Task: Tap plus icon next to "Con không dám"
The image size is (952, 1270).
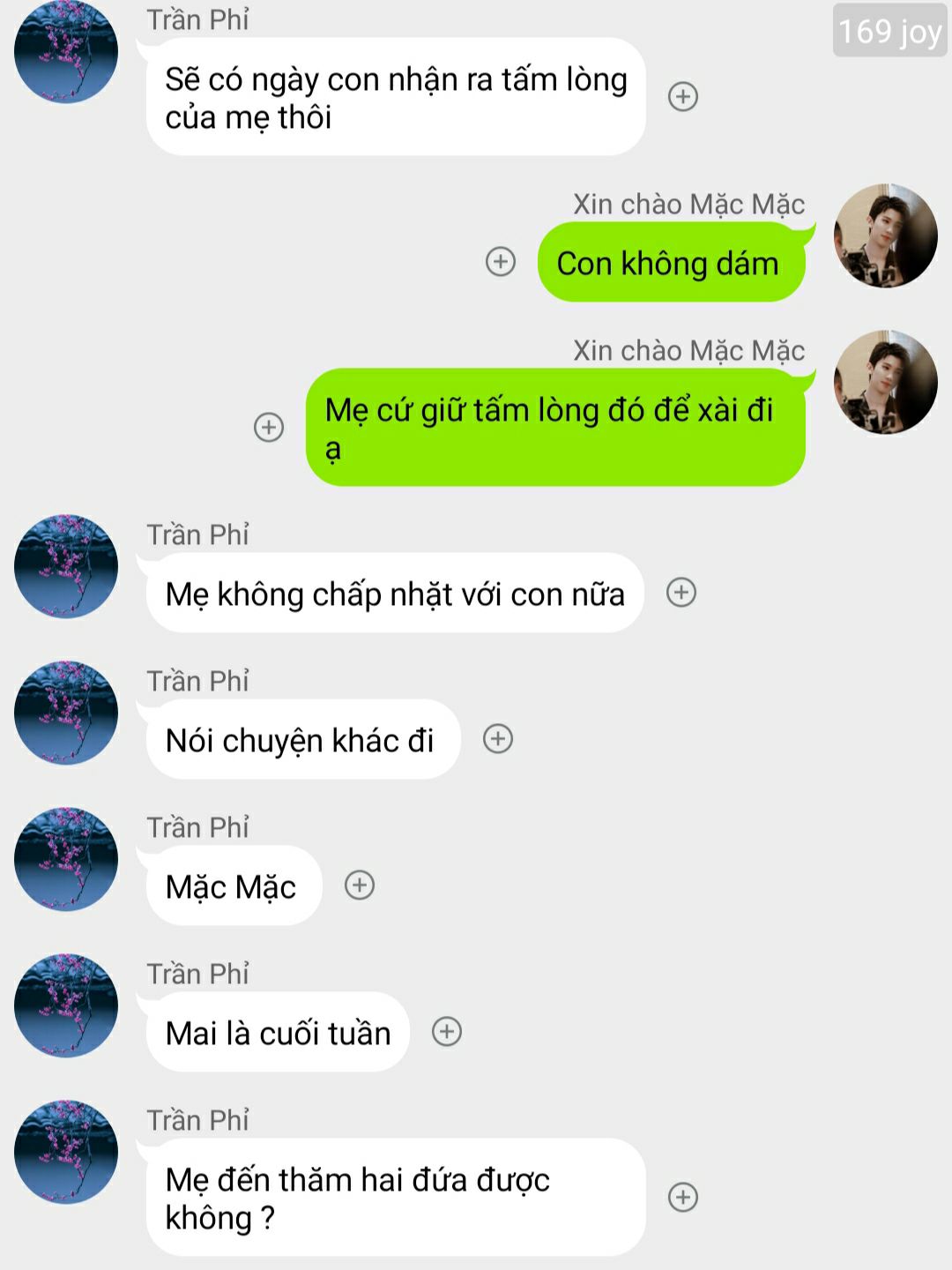Action: pos(501,261)
